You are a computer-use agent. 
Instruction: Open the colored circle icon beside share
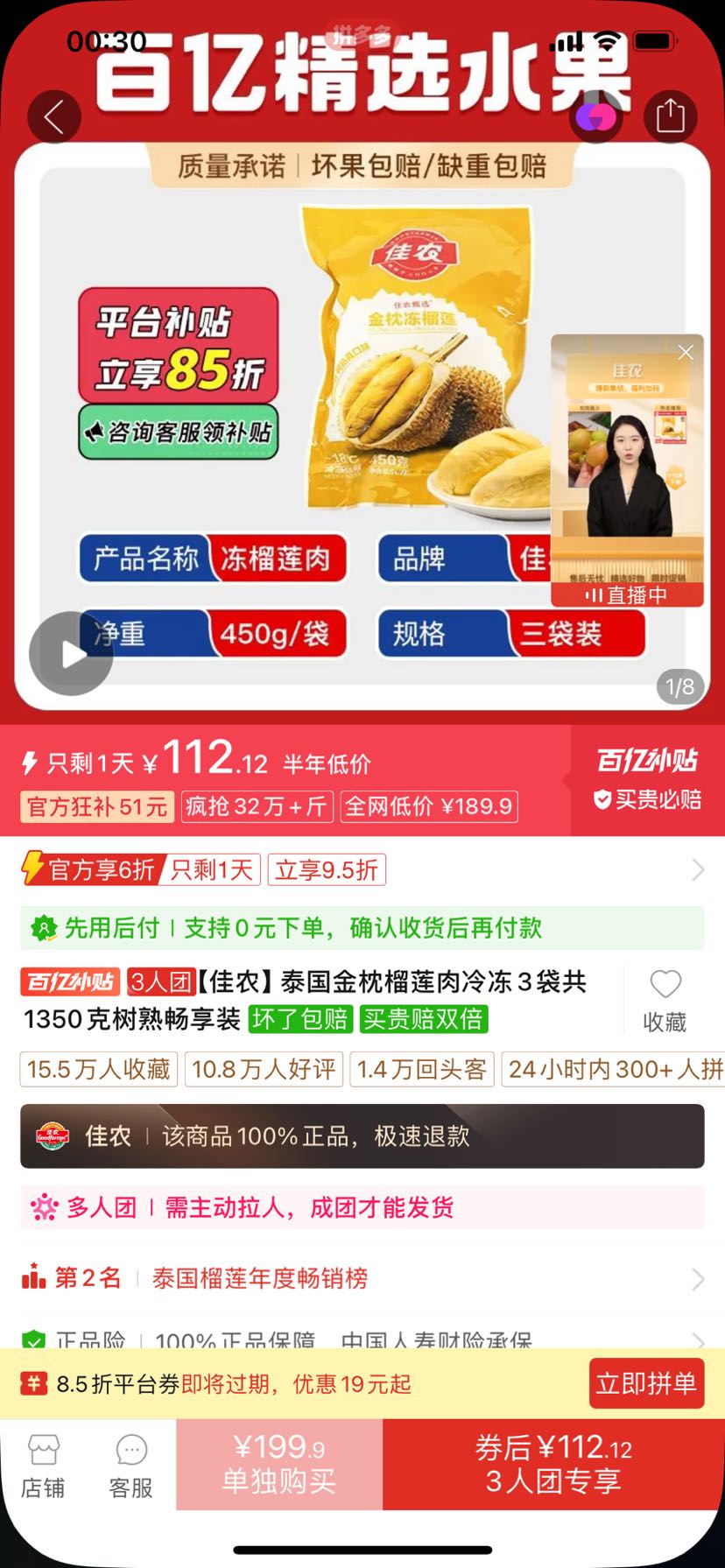pyautogui.click(x=595, y=116)
